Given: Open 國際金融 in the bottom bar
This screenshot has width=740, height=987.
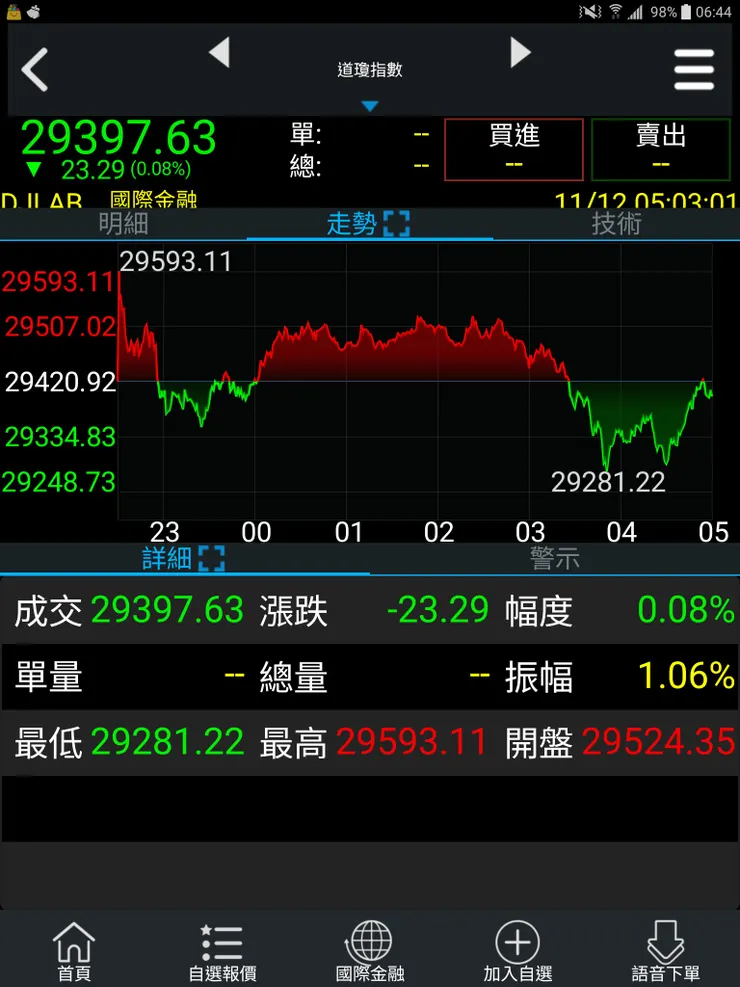Looking at the screenshot, I should pyautogui.click(x=370, y=950).
